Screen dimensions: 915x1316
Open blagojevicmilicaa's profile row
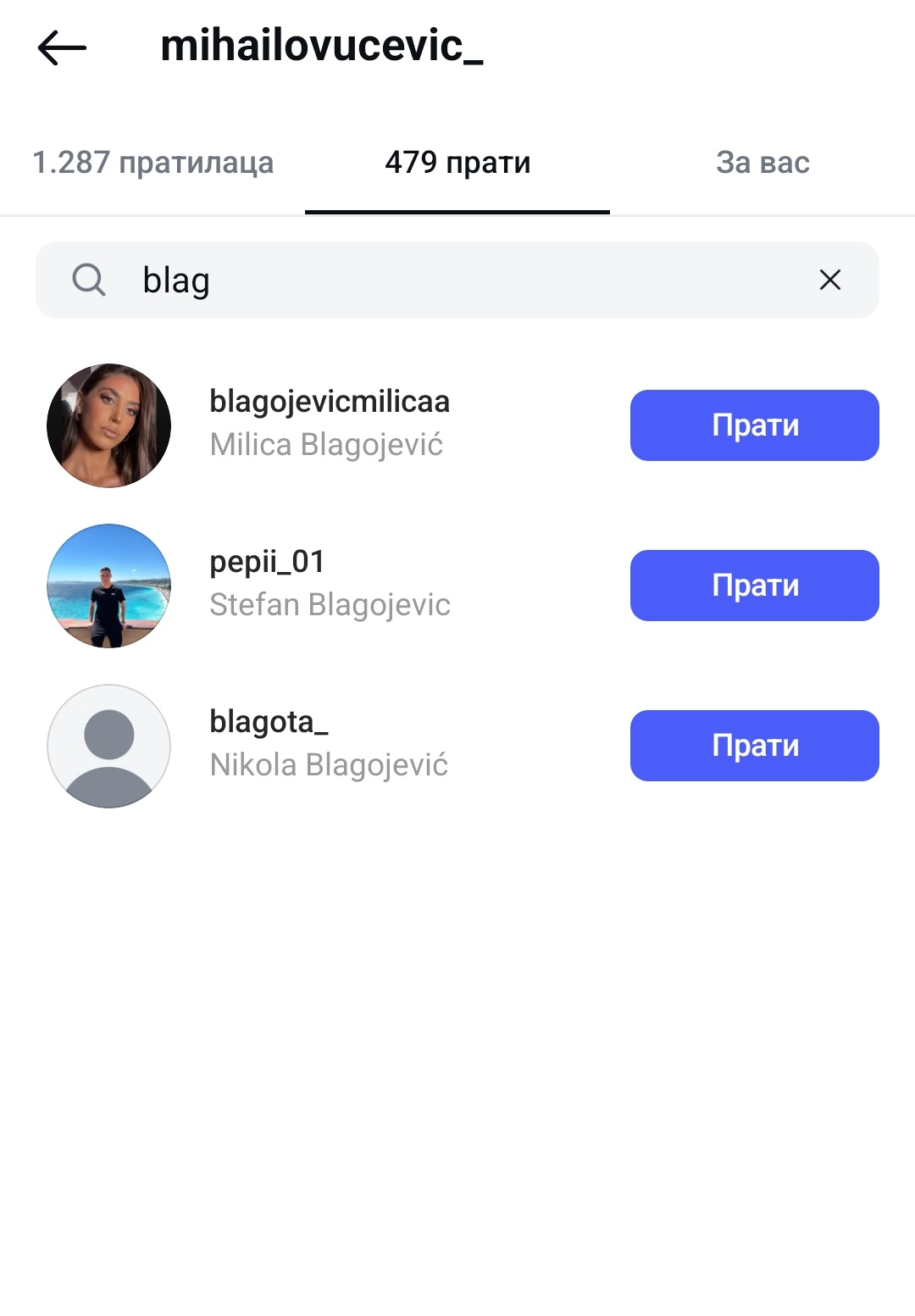coord(329,424)
